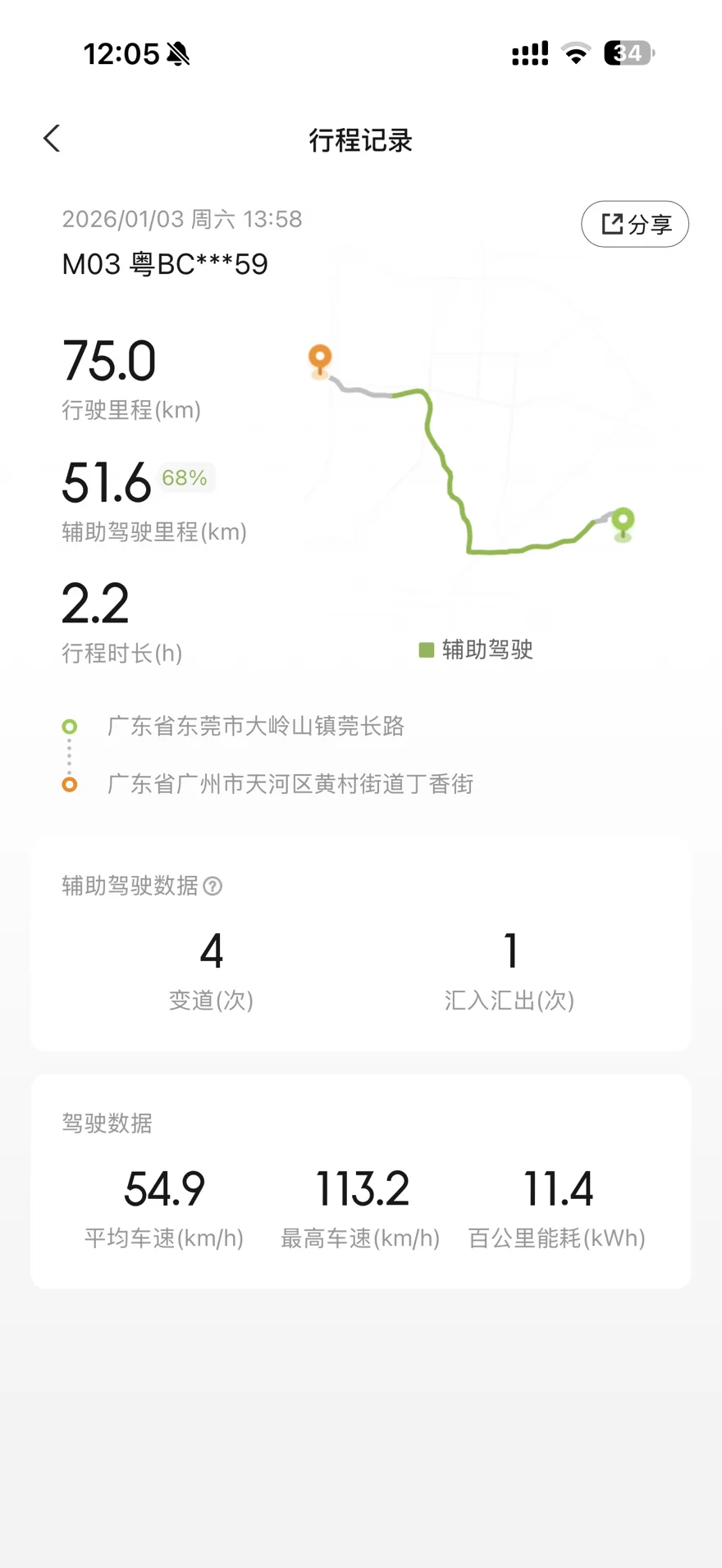The width and height of the screenshot is (722, 1568).
Task: Go back from the 行程记录 page
Action: click(52, 139)
